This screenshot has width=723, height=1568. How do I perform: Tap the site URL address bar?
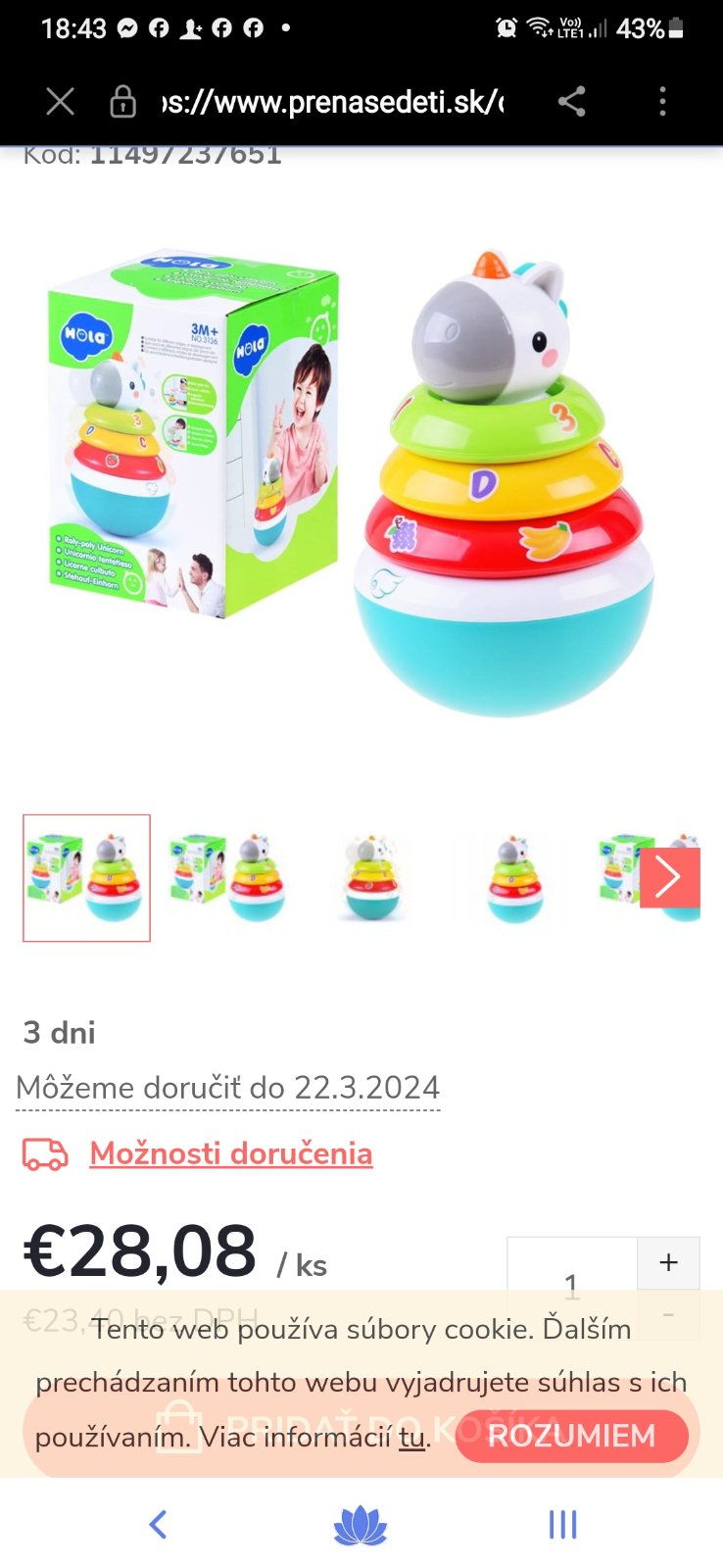[x=333, y=101]
